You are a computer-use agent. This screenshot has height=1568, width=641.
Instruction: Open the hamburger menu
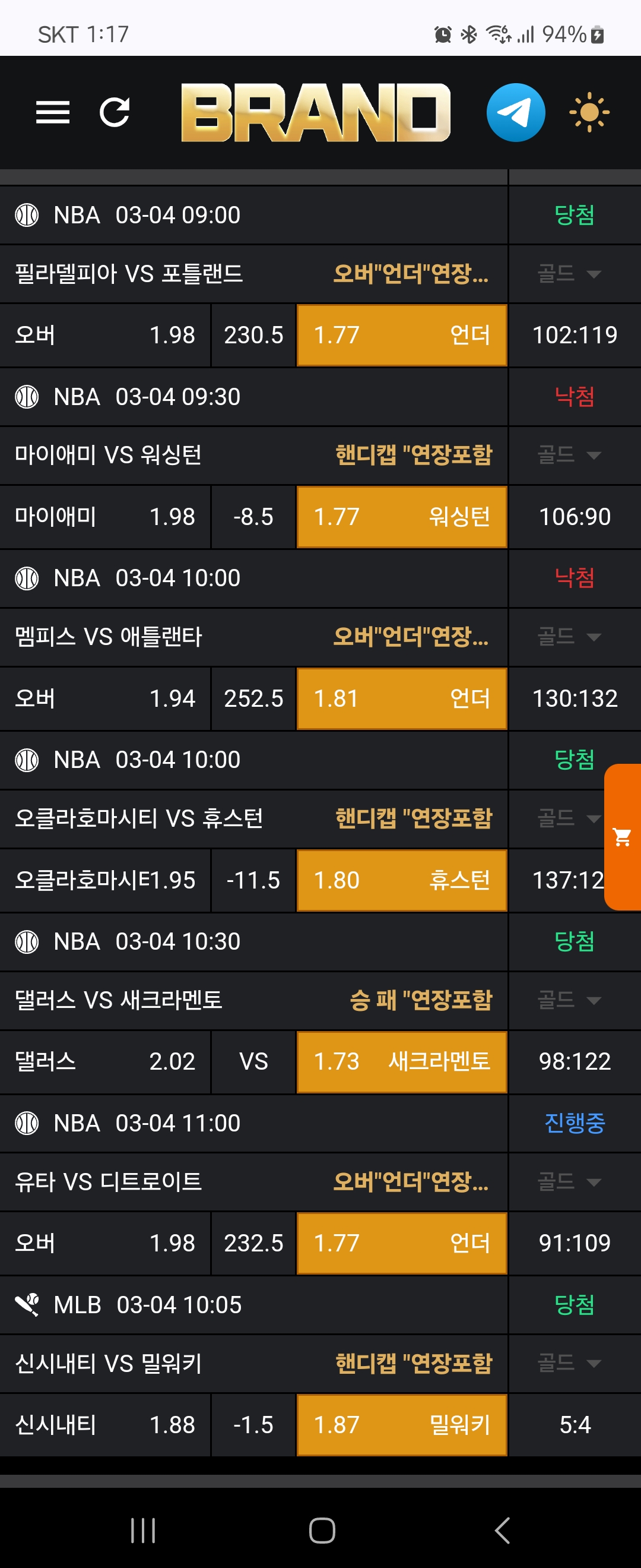53,113
